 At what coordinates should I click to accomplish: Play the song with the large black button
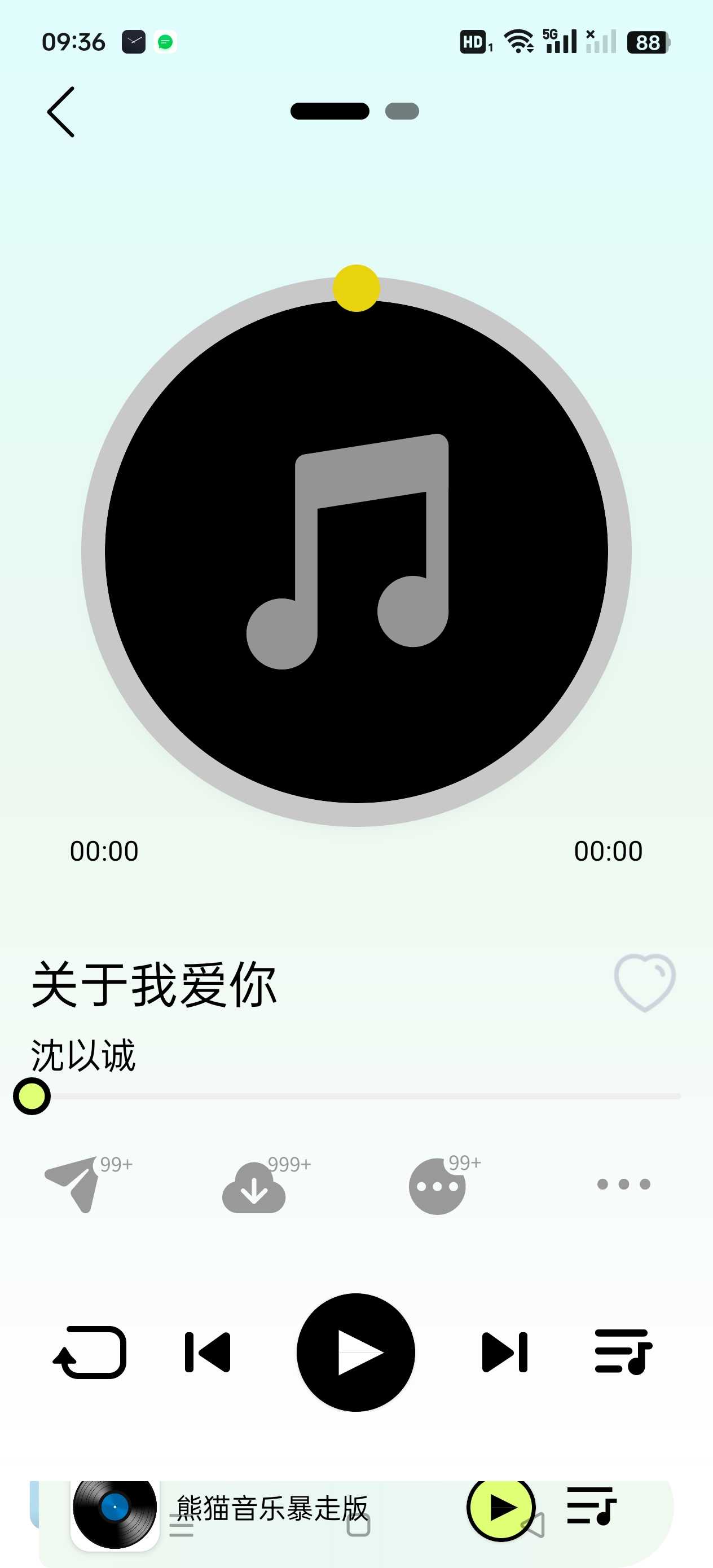(355, 1352)
